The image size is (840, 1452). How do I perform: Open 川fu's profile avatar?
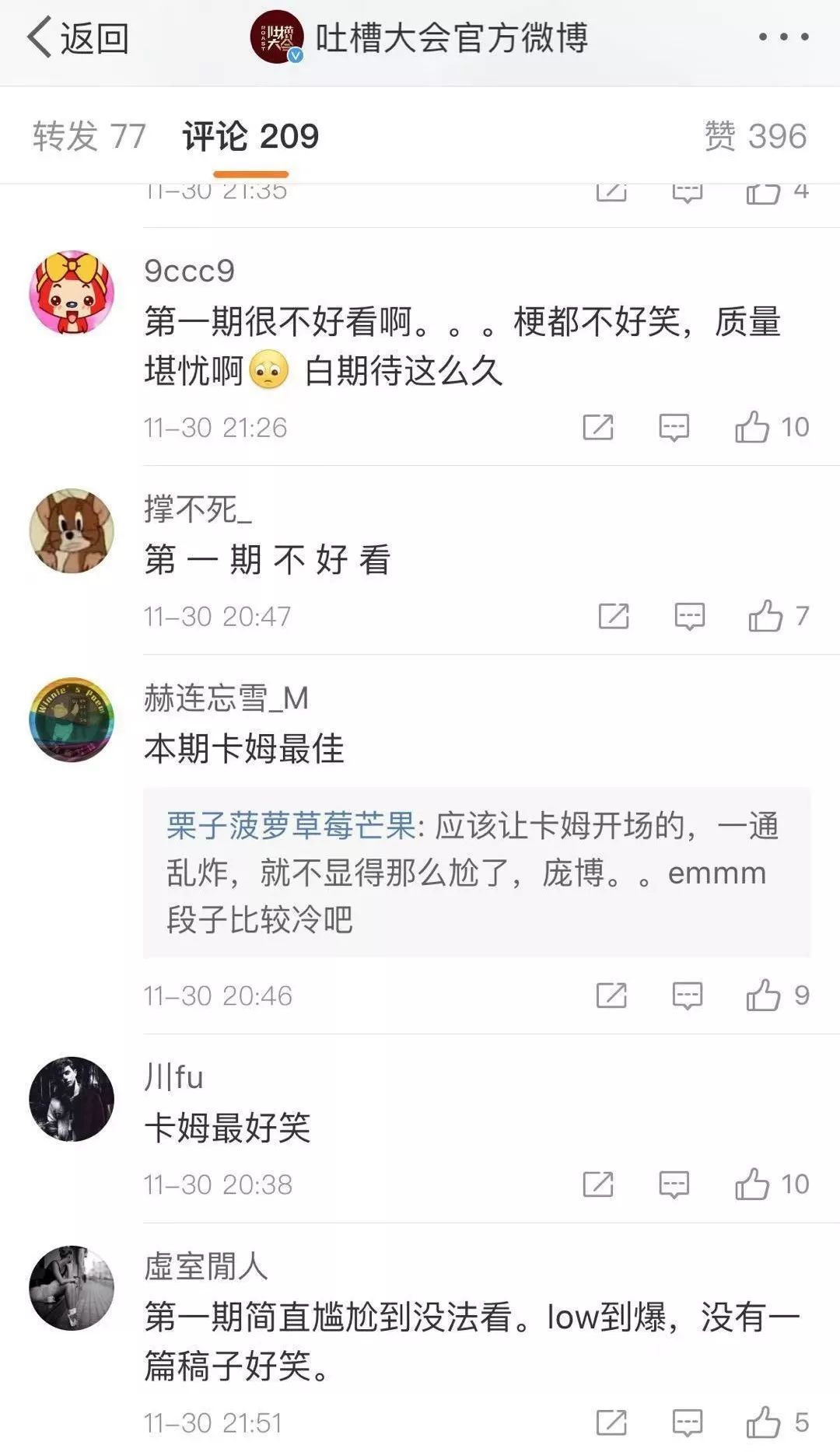72,1099
